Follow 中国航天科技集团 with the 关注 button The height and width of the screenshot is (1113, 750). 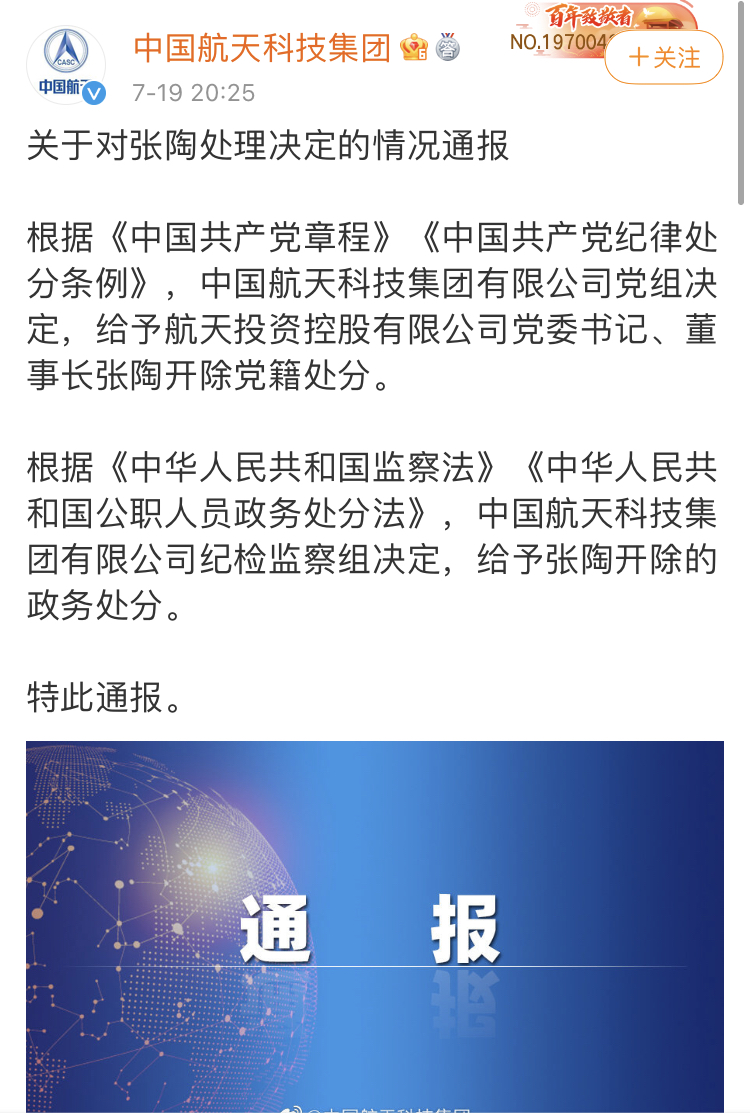point(664,58)
